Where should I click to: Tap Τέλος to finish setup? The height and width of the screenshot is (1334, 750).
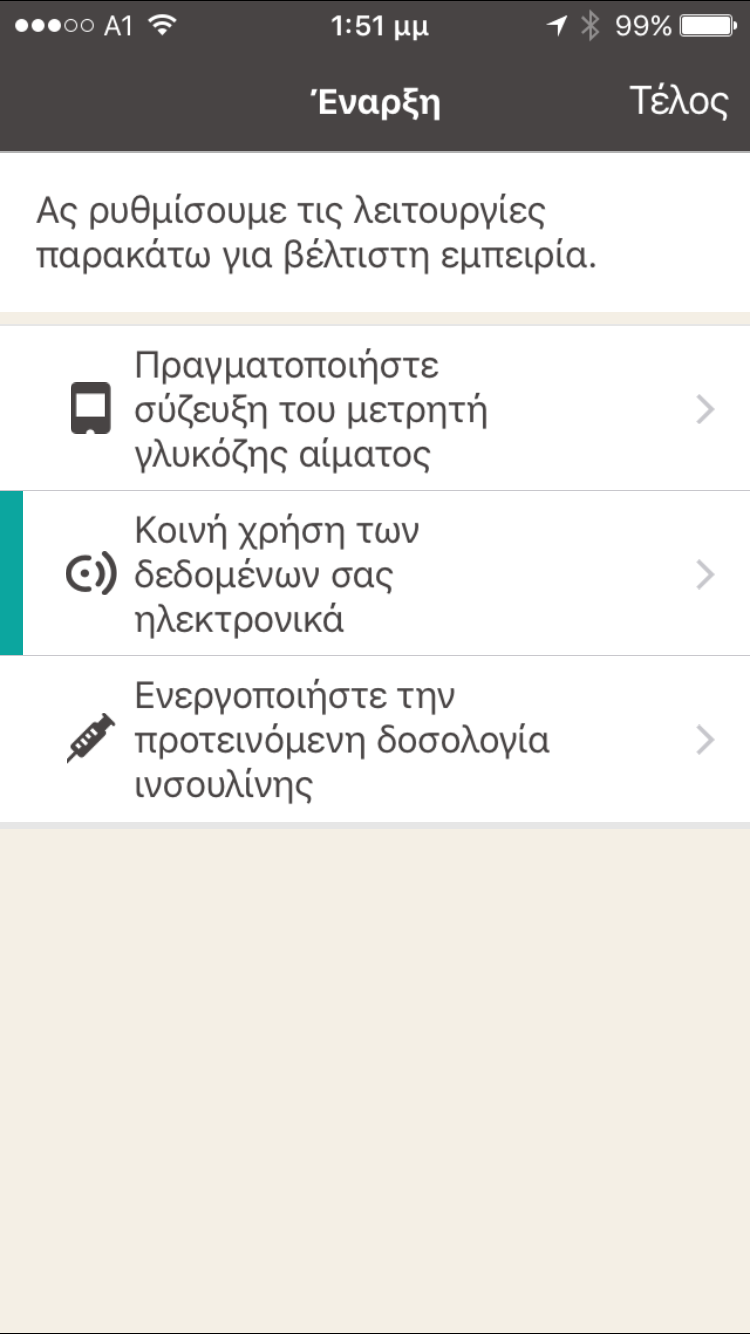(679, 102)
